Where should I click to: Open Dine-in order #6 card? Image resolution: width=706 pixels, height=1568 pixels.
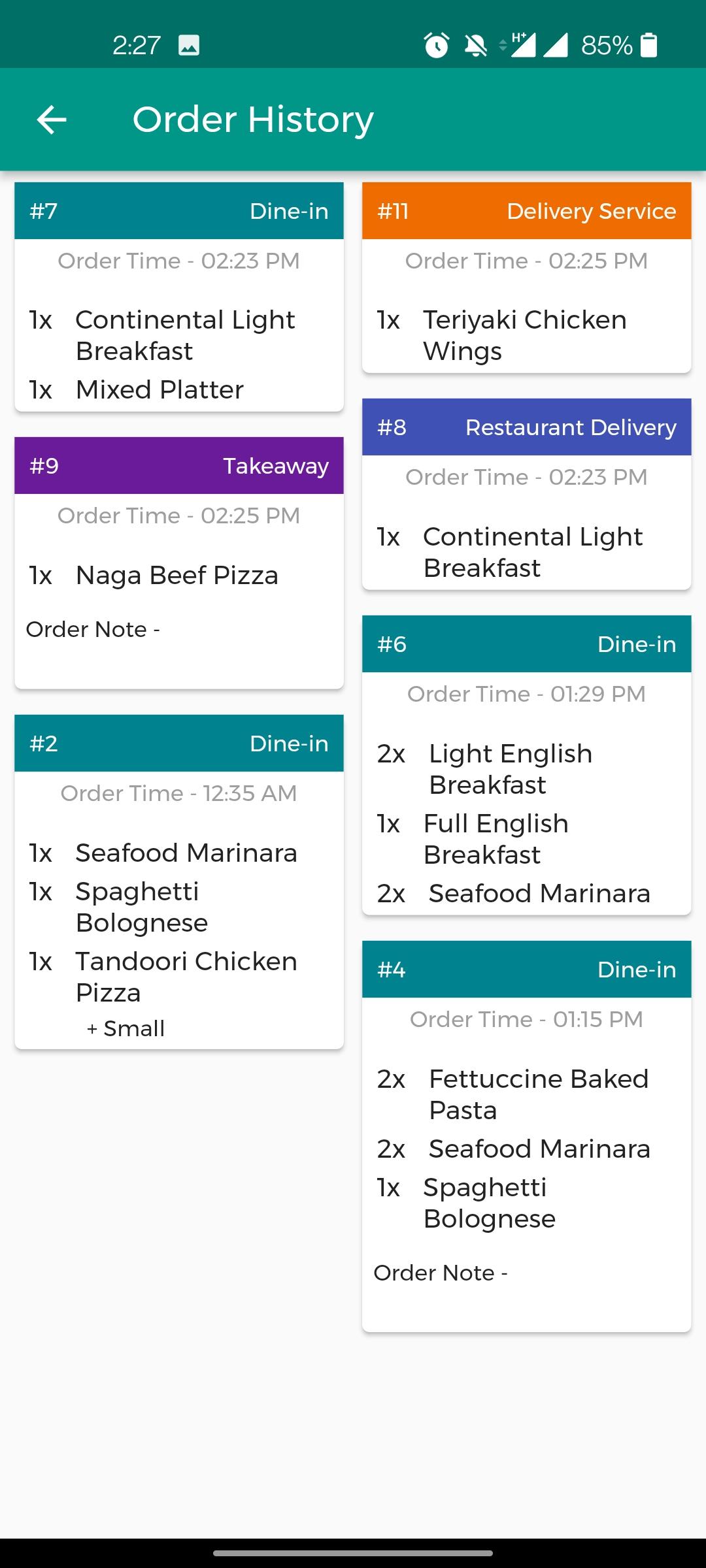point(527,765)
